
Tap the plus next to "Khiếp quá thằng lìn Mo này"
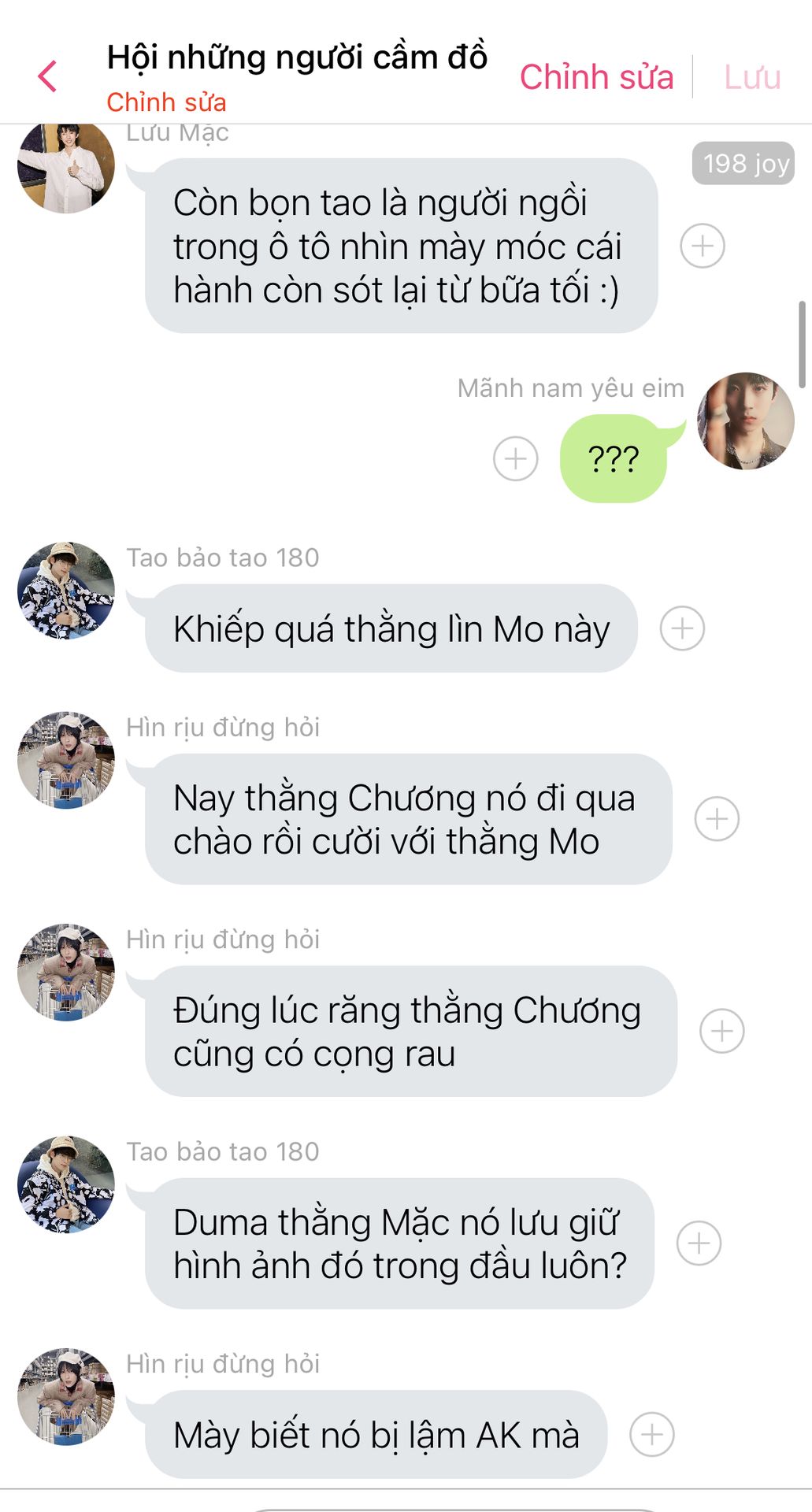682,628
